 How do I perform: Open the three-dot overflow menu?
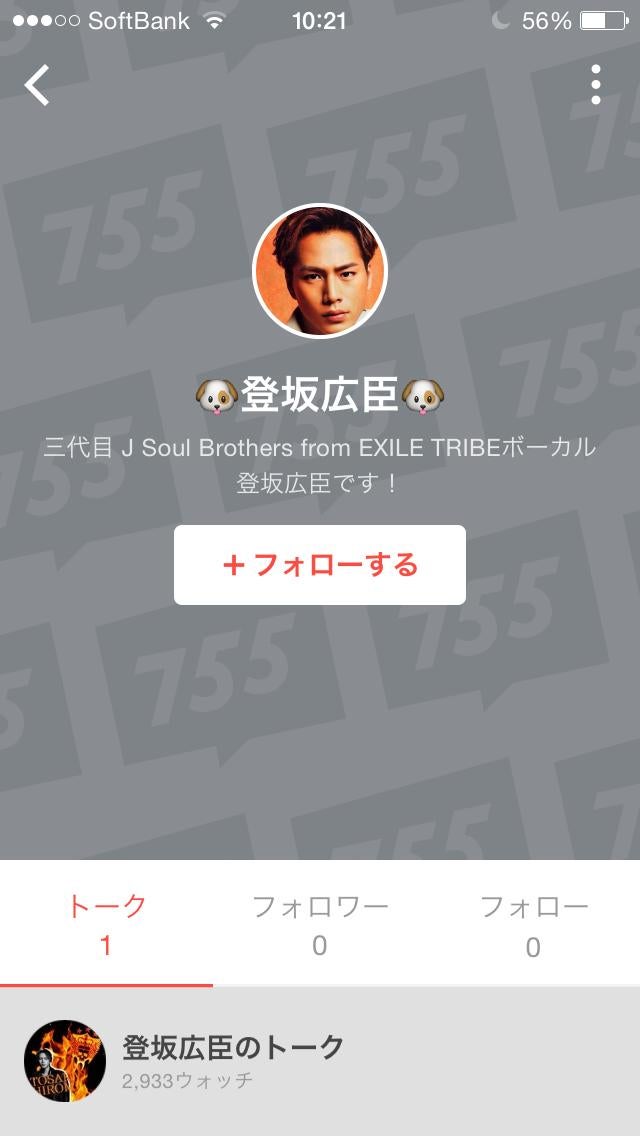pos(595,86)
